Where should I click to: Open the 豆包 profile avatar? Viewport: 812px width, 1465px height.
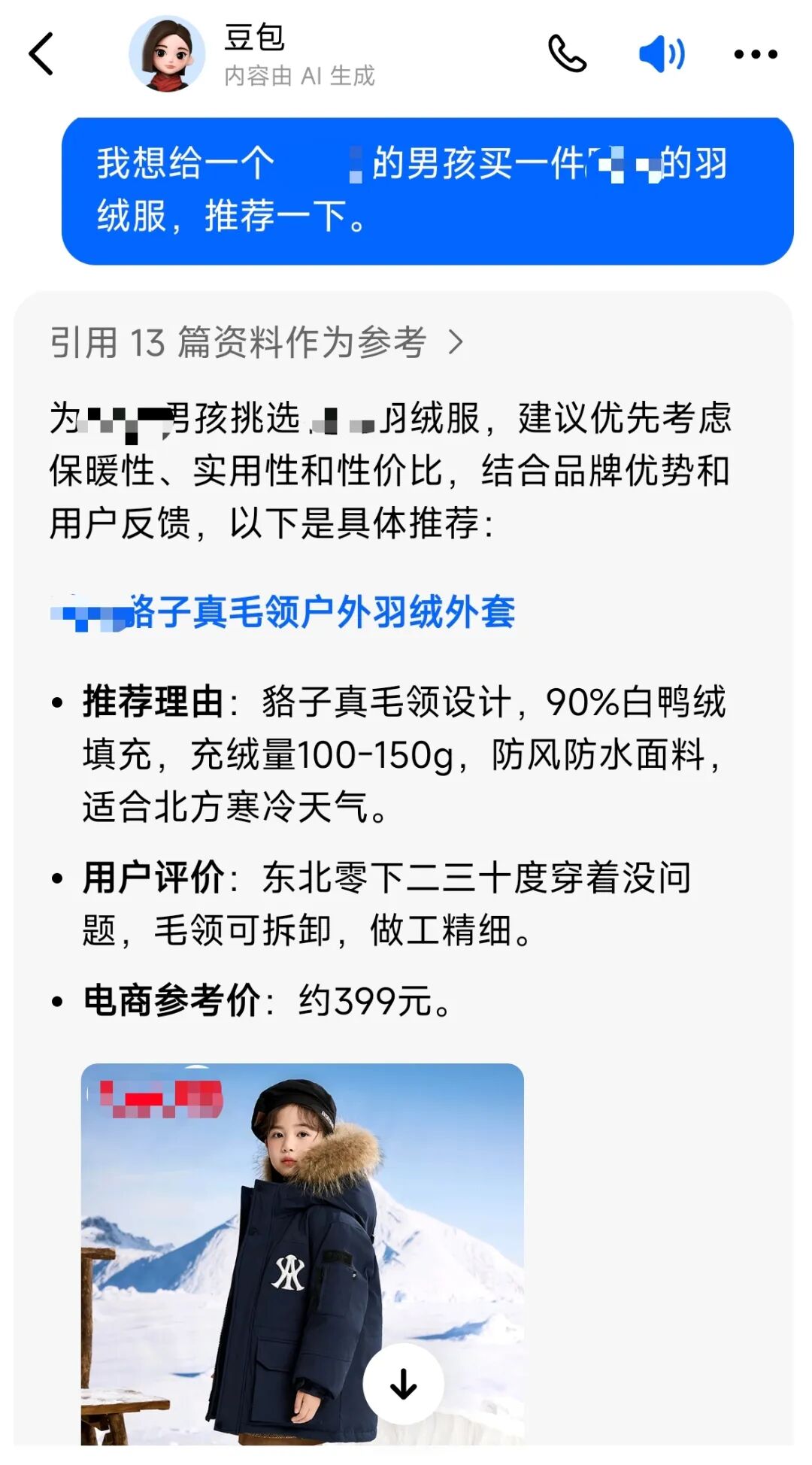click(167, 54)
